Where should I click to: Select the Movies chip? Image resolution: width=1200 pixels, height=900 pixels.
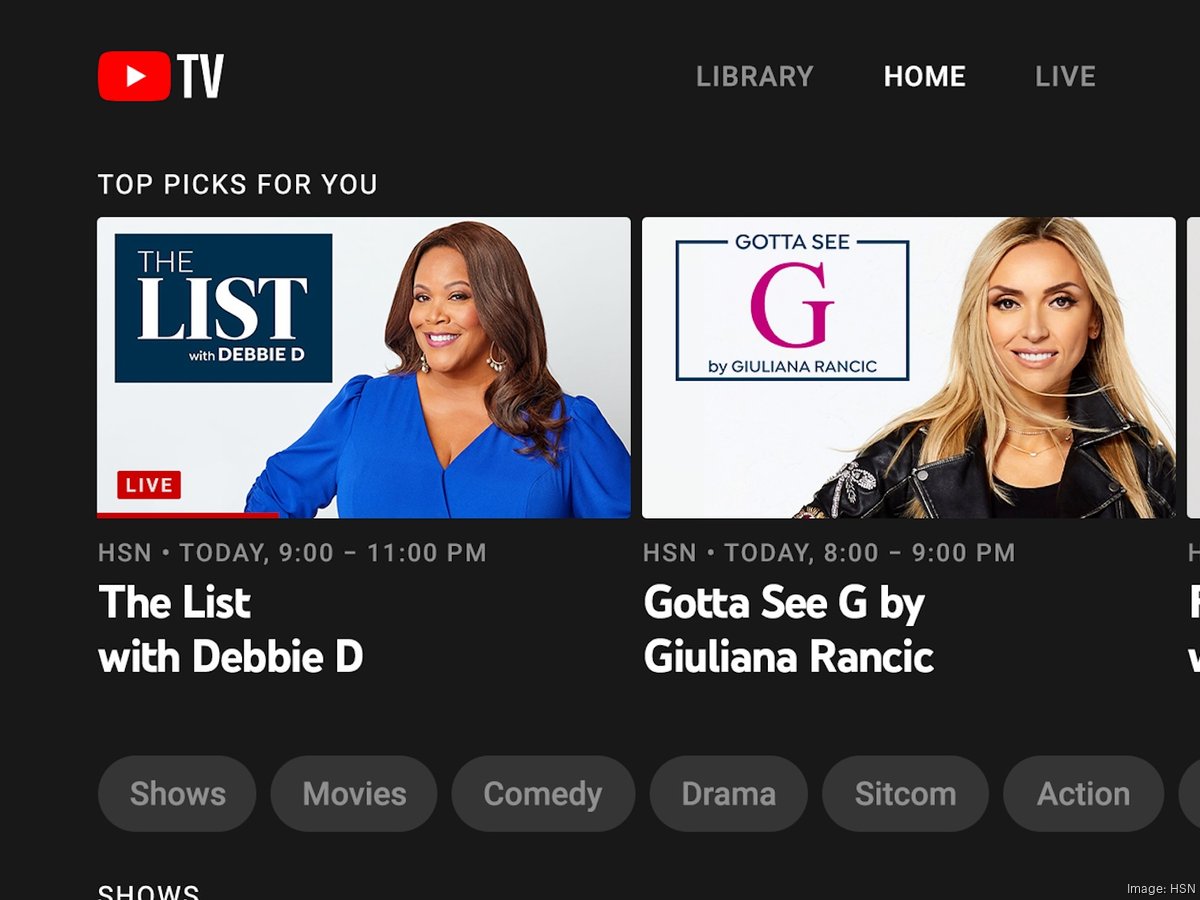(354, 794)
